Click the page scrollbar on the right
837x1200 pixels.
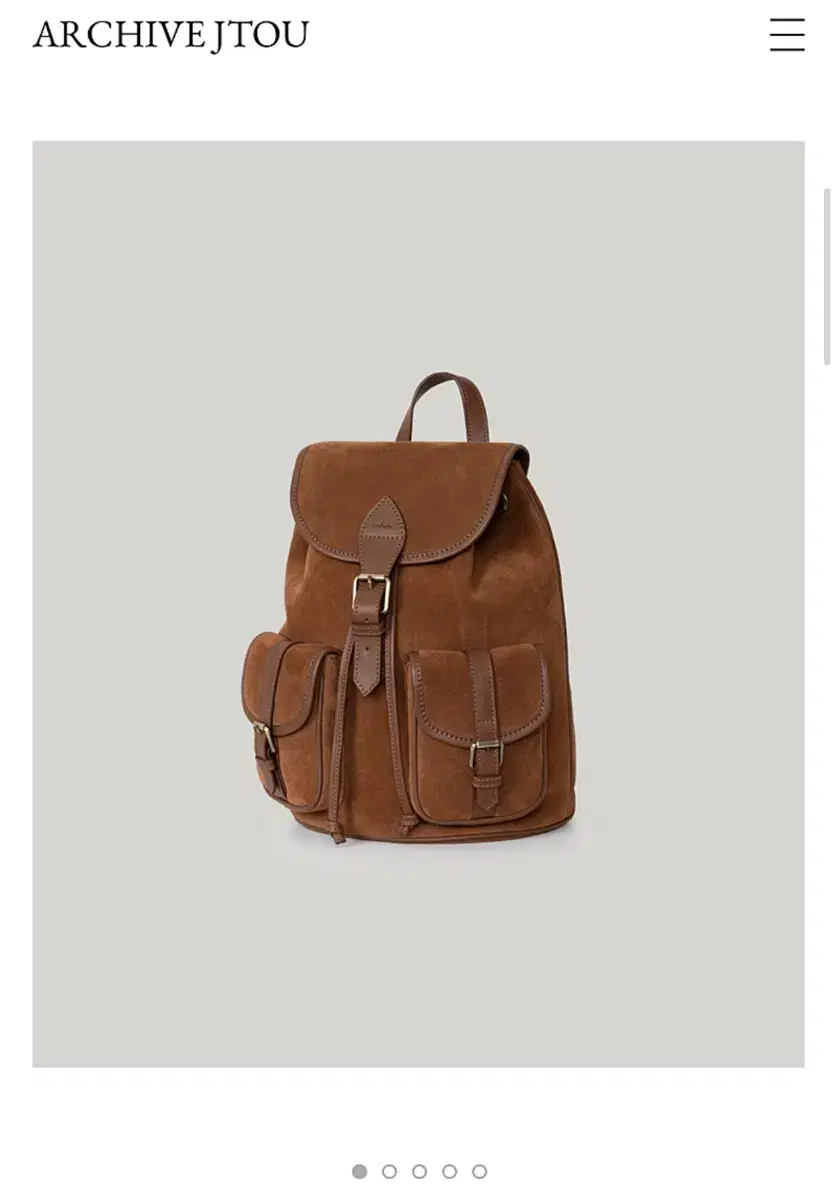(829, 280)
